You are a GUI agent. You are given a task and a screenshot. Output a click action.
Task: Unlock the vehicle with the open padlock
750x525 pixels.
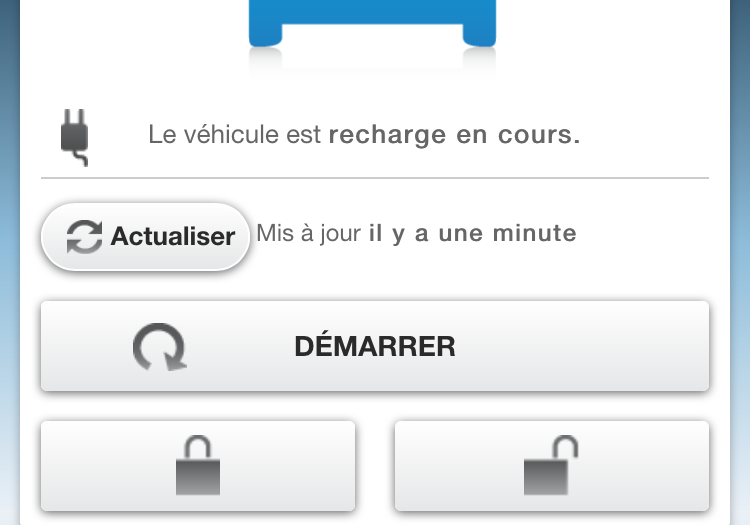[552, 466]
